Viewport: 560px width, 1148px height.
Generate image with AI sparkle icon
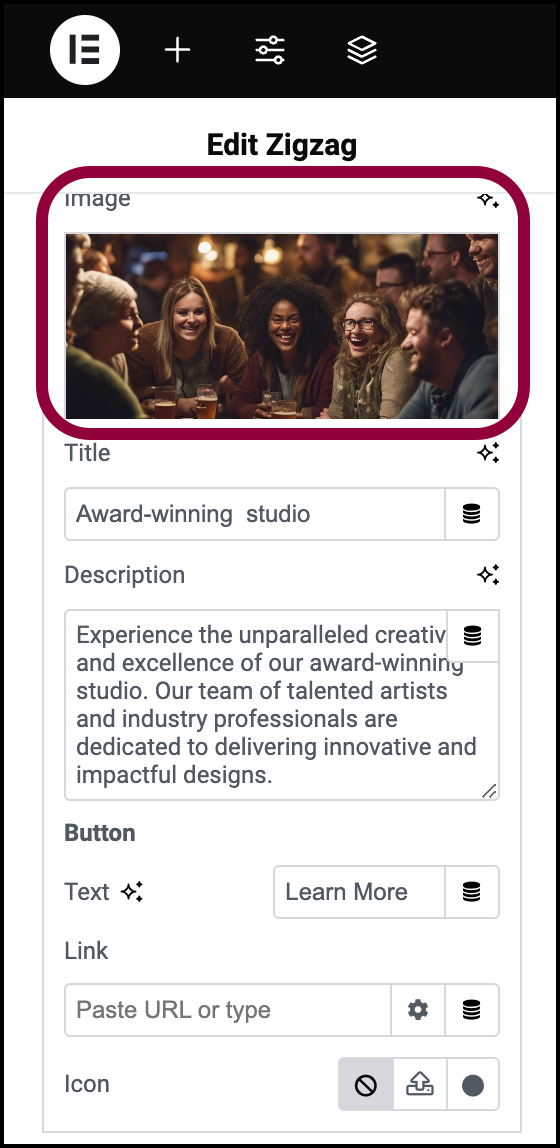pyautogui.click(x=488, y=200)
